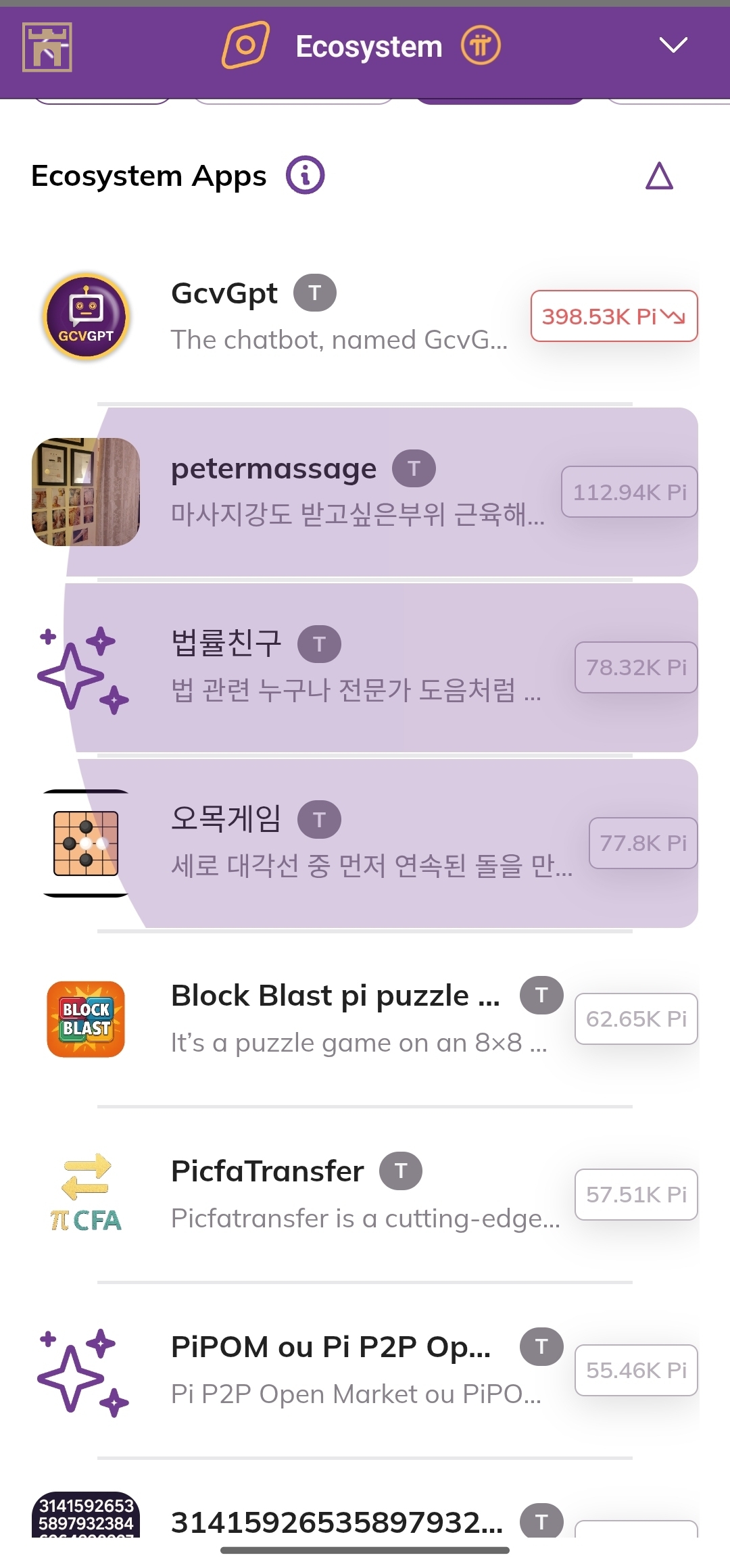Image resolution: width=730 pixels, height=1568 pixels.
Task: Open the top-left home gate icon
Action: [47, 47]
